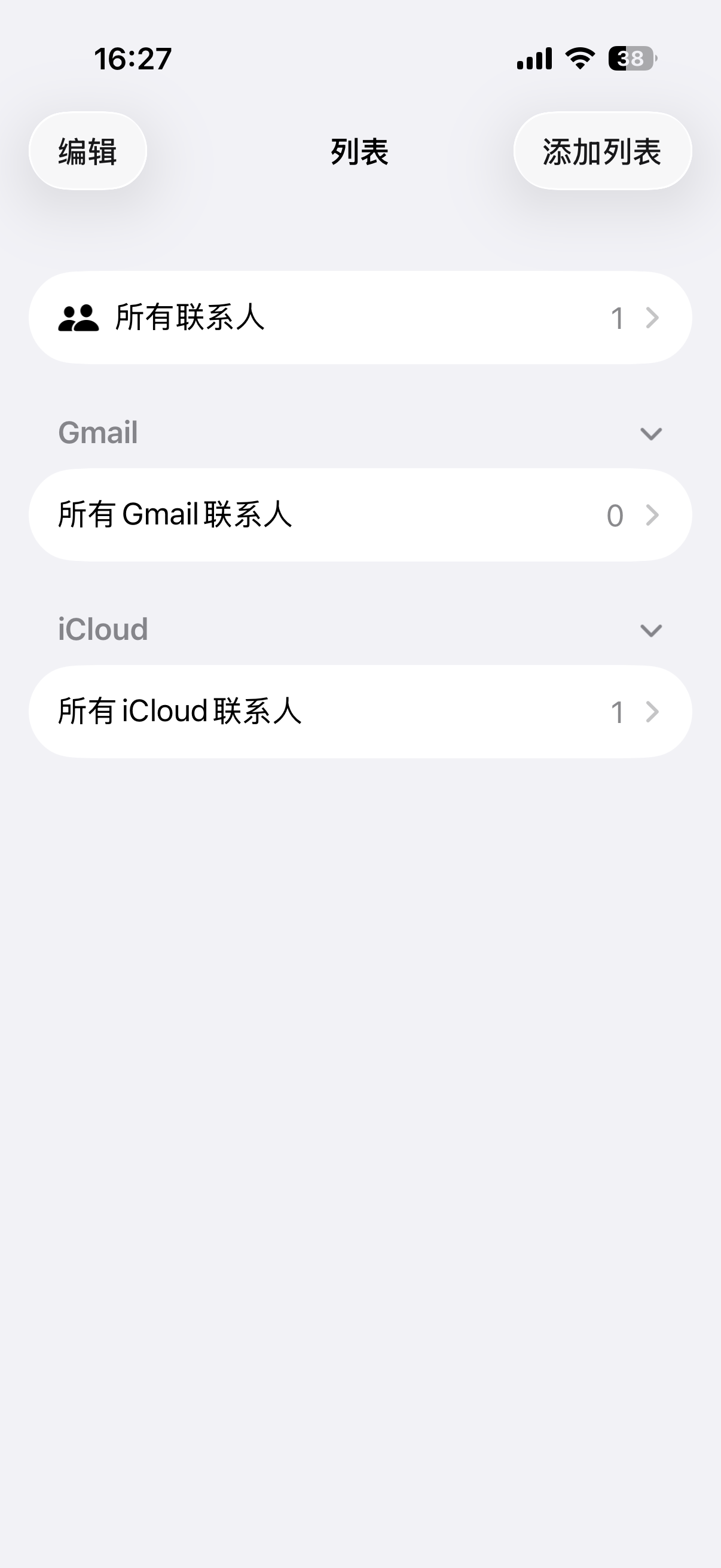Open 所有 Gmail 联系人
The height and width of the screenshot is (1568, 721).
tap(359, 515)
